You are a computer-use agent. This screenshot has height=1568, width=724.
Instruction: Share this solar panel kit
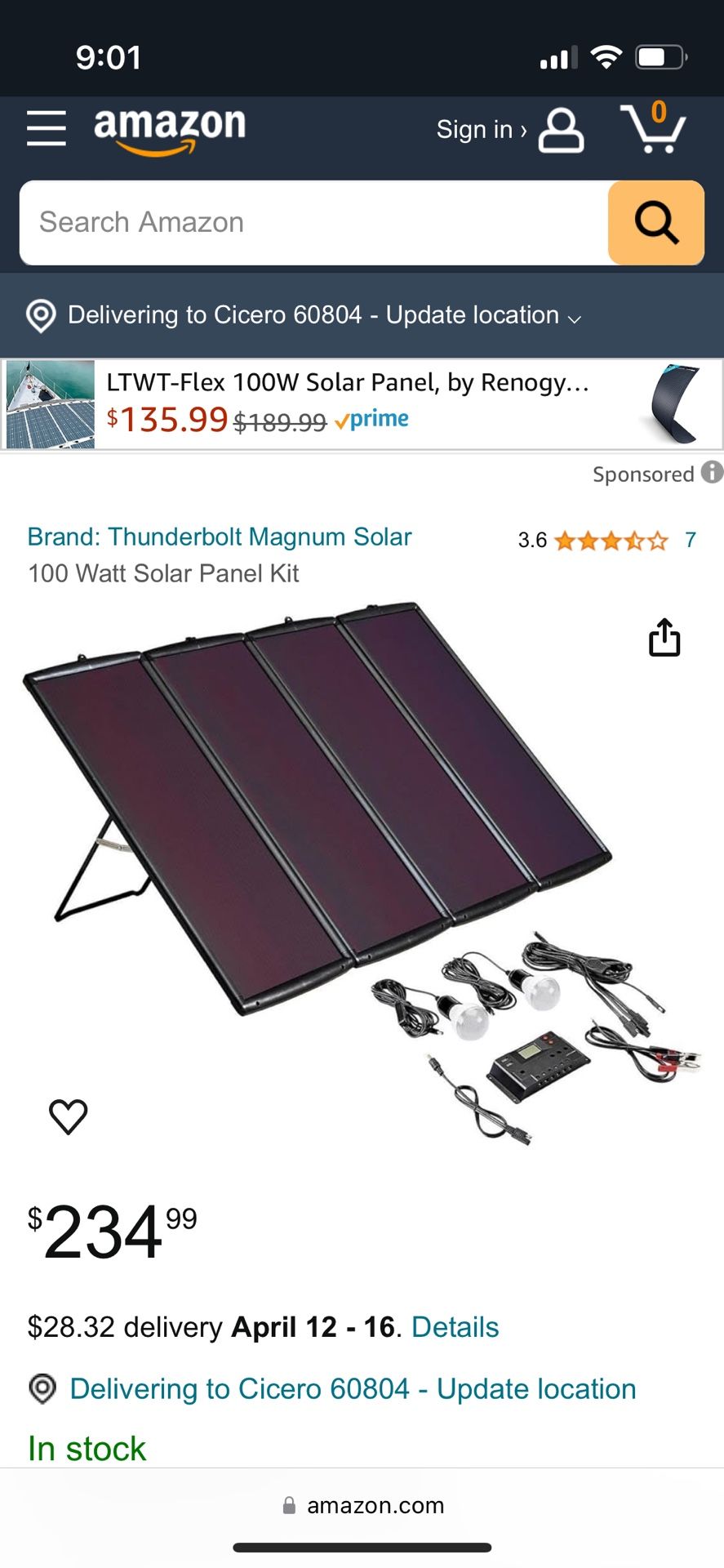point(664,637)
